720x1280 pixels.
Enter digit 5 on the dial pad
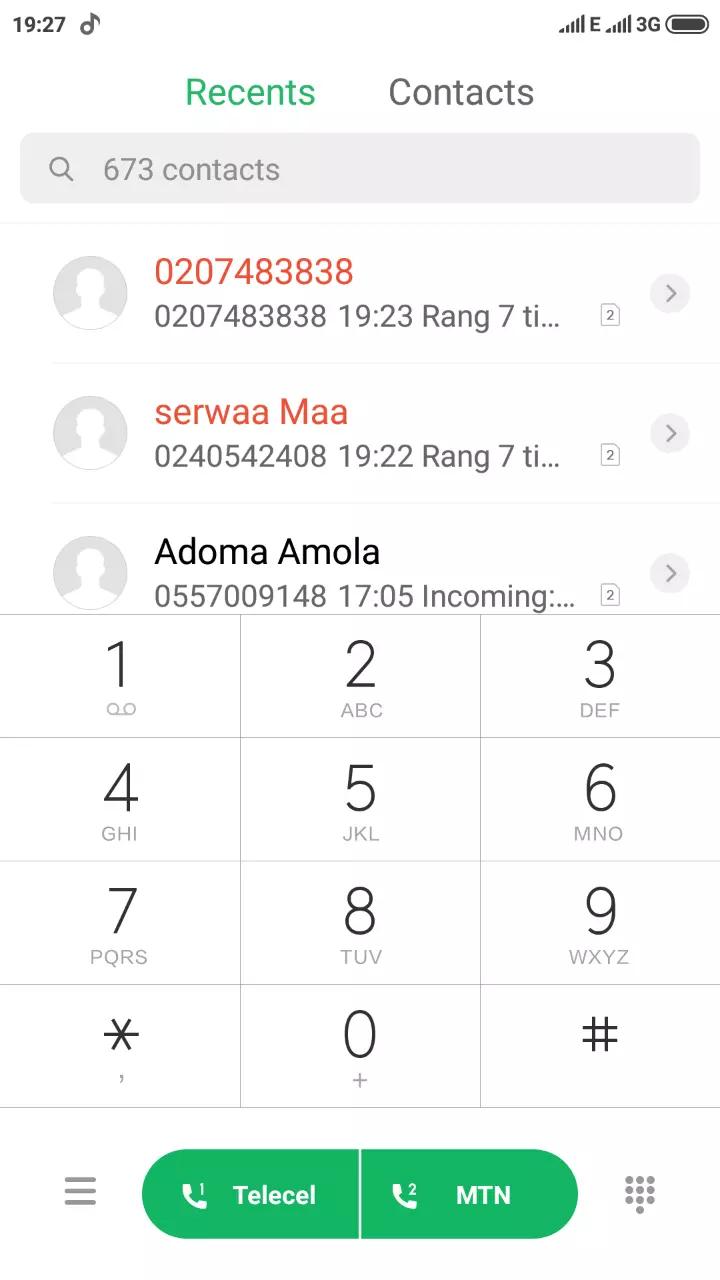click(x=360, y=800)
